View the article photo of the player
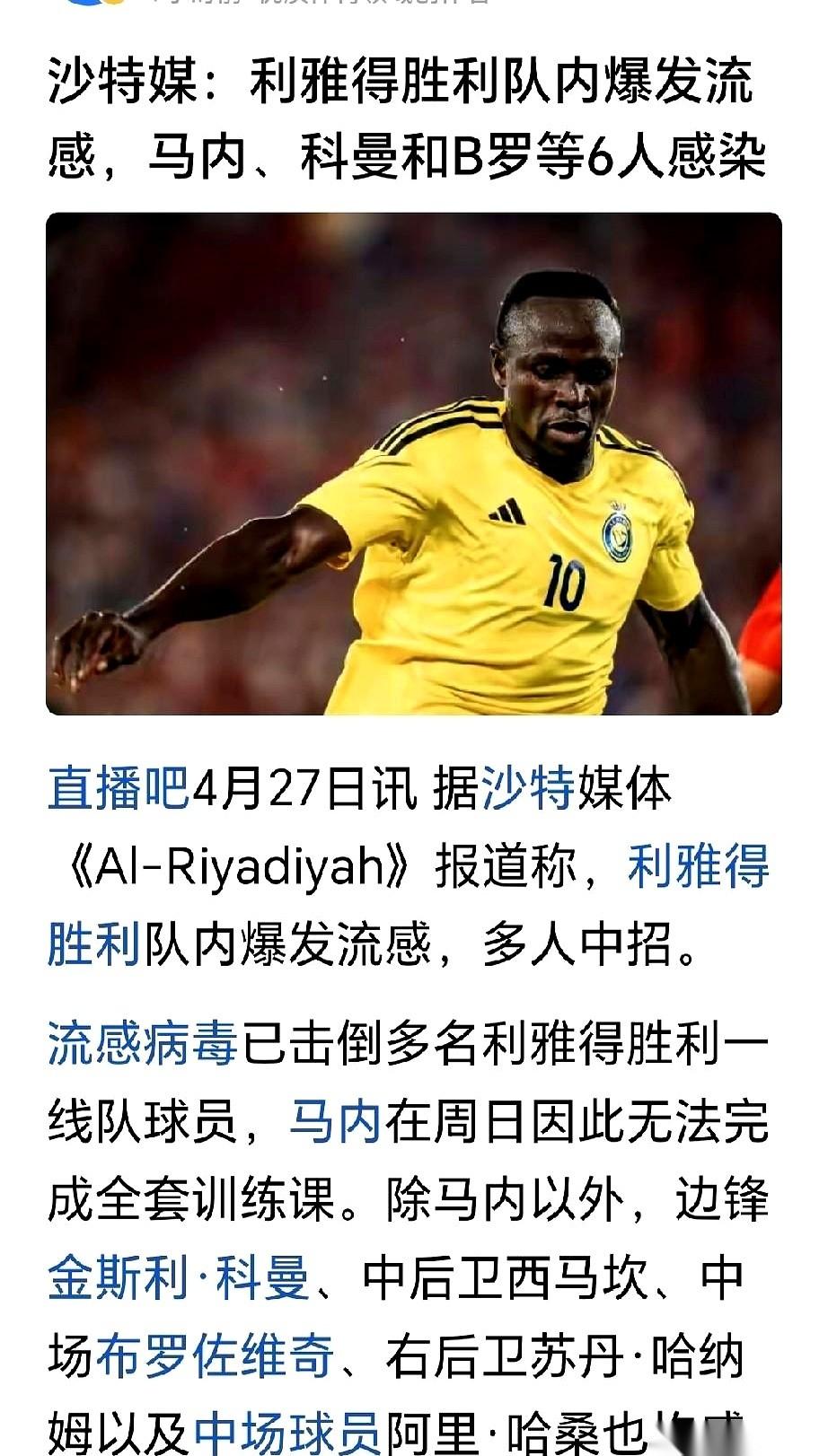Screen dimensions: 828x1456 click(414, 463)
